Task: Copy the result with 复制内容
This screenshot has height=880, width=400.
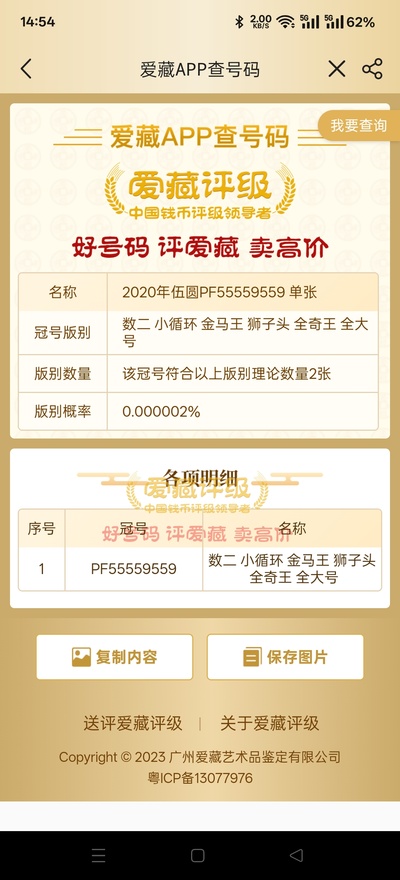Action: pyautogui.click(x=114, y=657)
